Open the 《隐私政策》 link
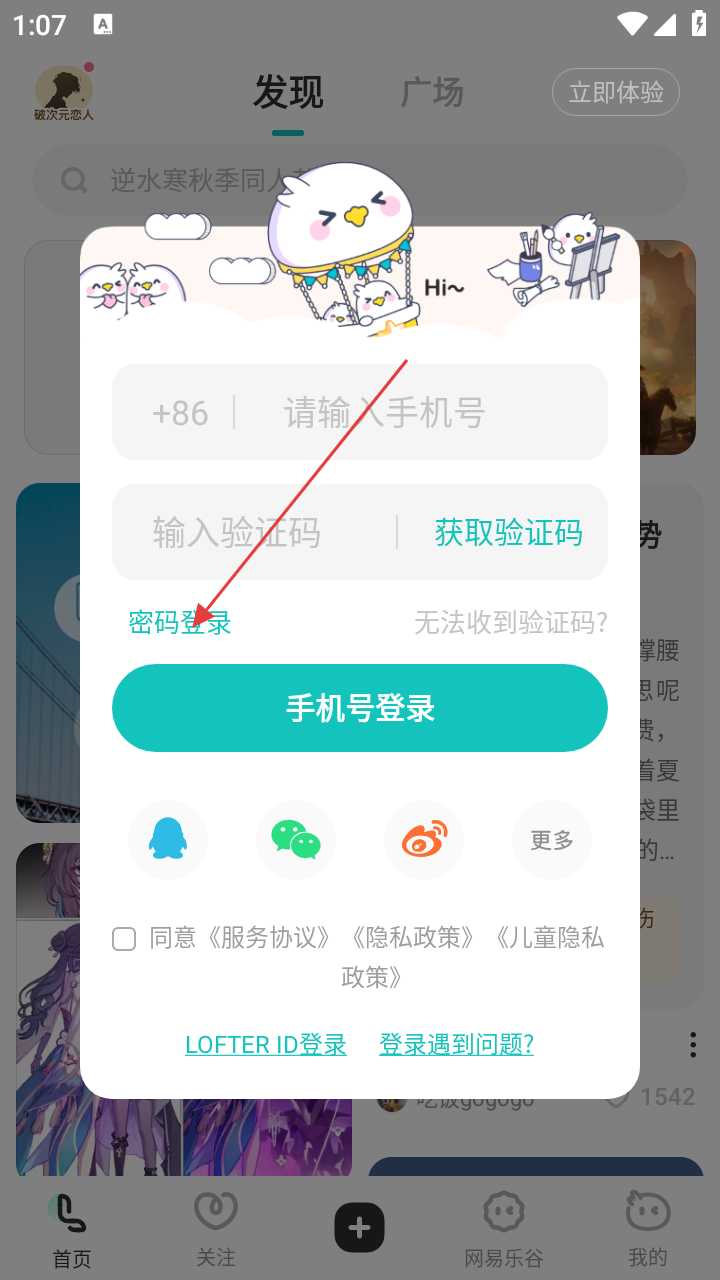The height and width of the screenshot is (1280, 720). 413,938
